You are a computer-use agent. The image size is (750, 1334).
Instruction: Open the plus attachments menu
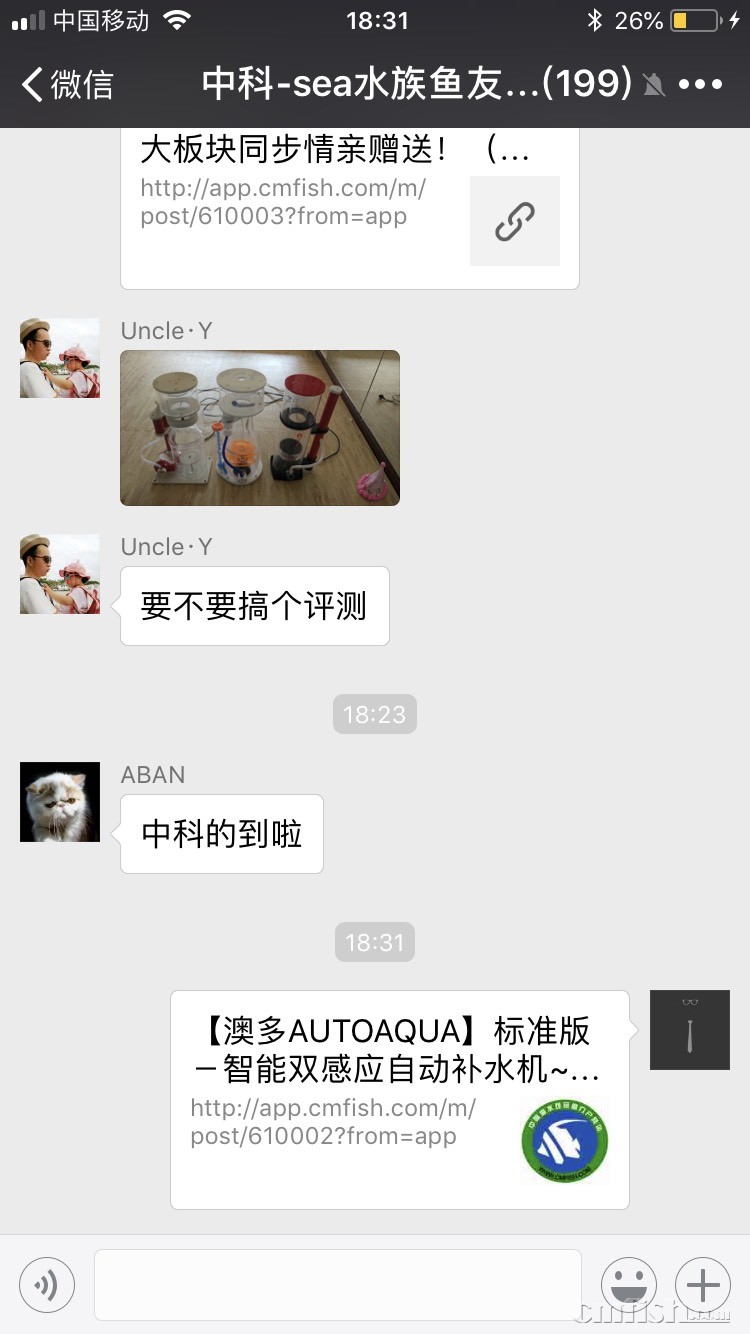pos(703,1284)
